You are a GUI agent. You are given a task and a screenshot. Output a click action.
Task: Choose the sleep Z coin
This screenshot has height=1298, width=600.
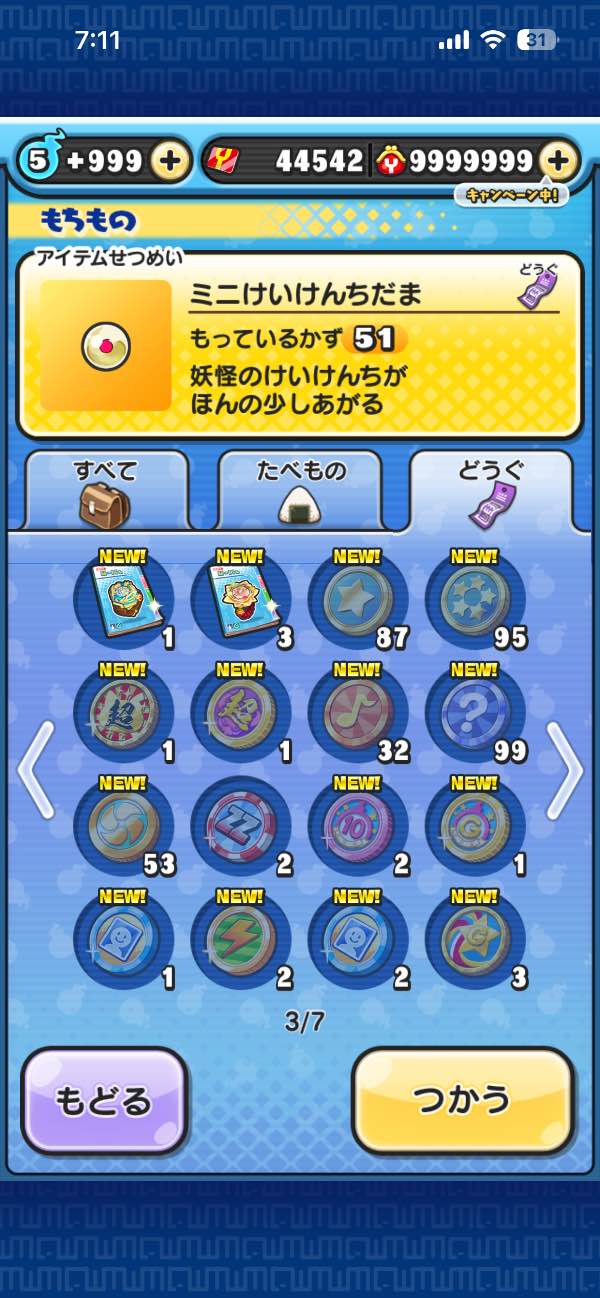coord(240,826)
